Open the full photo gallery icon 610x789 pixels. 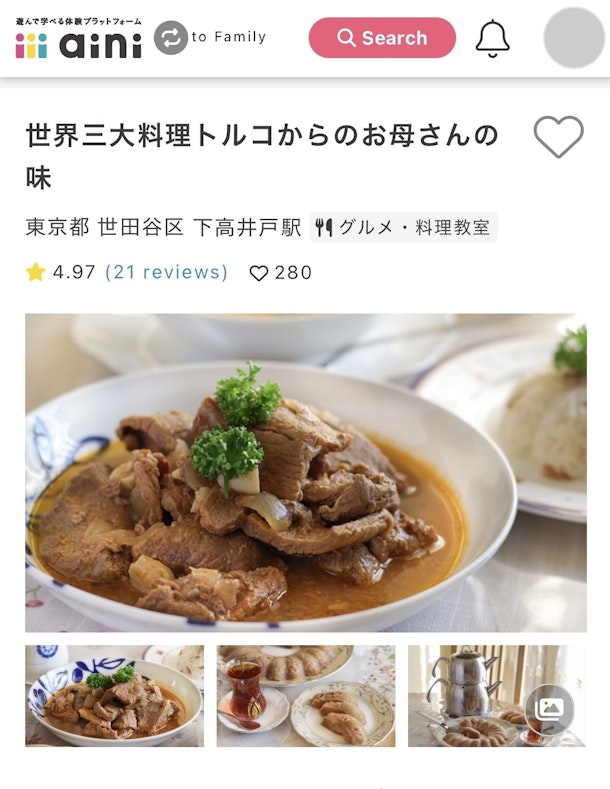point(550,709)
